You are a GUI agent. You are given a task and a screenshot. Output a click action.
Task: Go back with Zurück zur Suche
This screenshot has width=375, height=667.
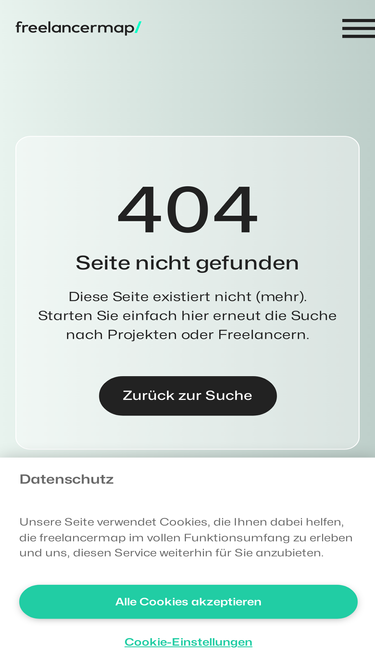tap(188, 396)
